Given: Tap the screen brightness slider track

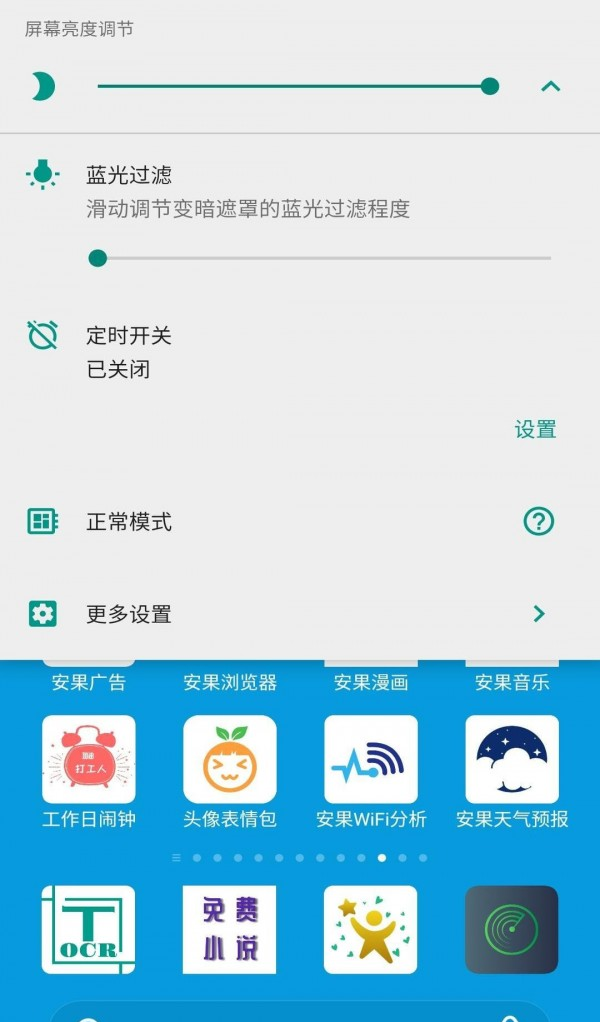Looking at the screenshot, I should point(290,87).
